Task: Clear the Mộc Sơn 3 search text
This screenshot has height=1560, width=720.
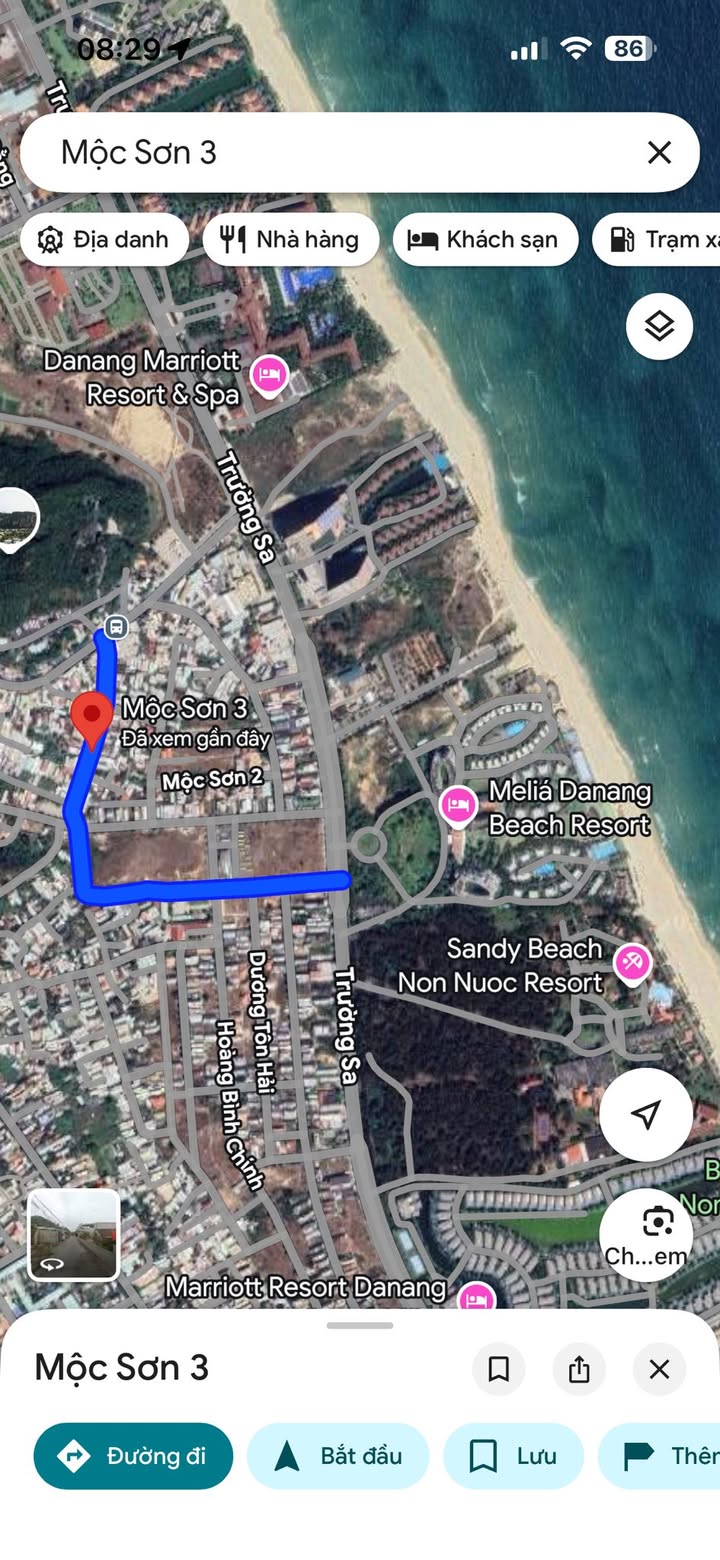Action: (659, 152)
